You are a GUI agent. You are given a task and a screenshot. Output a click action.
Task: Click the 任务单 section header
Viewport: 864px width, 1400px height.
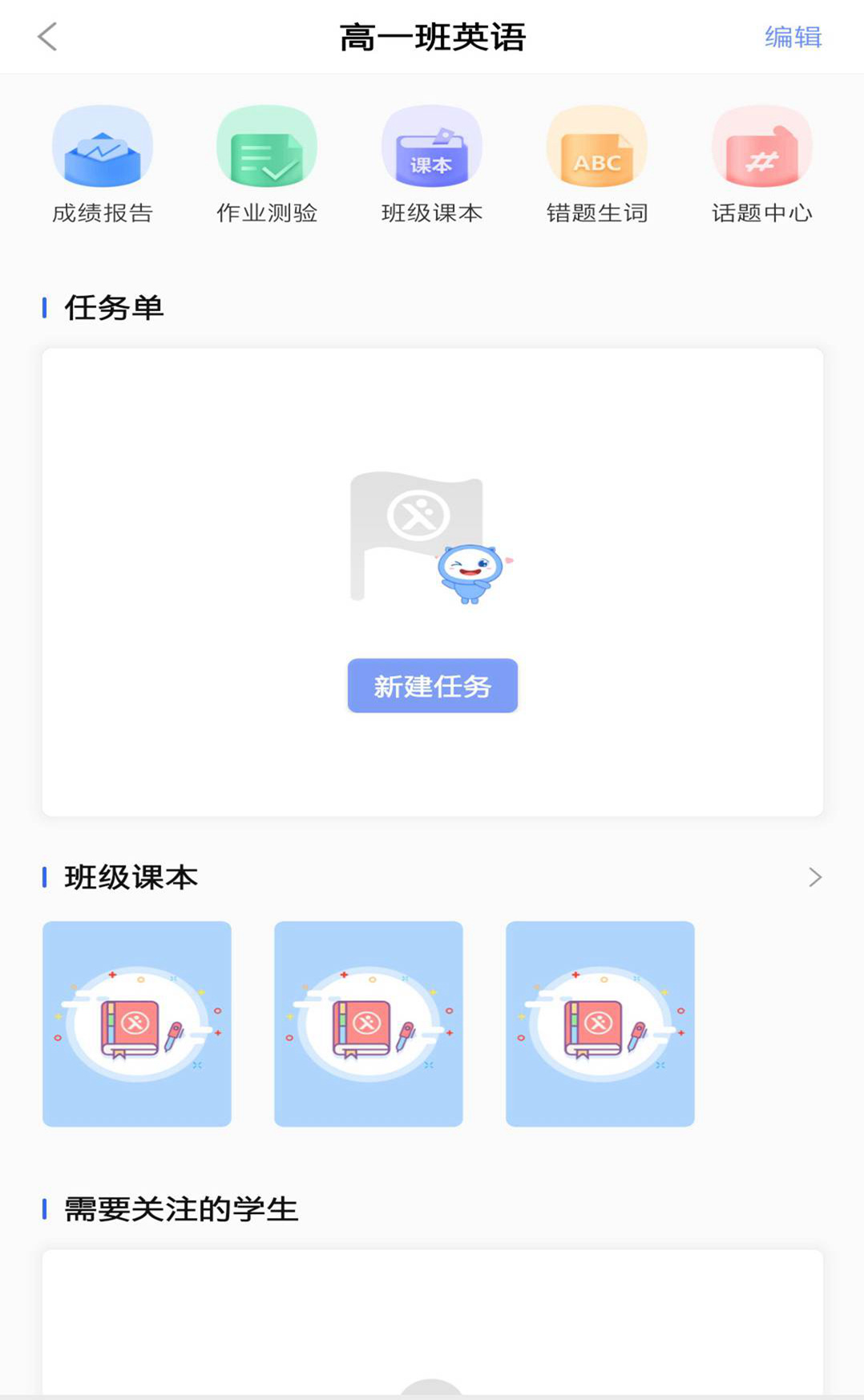click(x=114, y=306)
